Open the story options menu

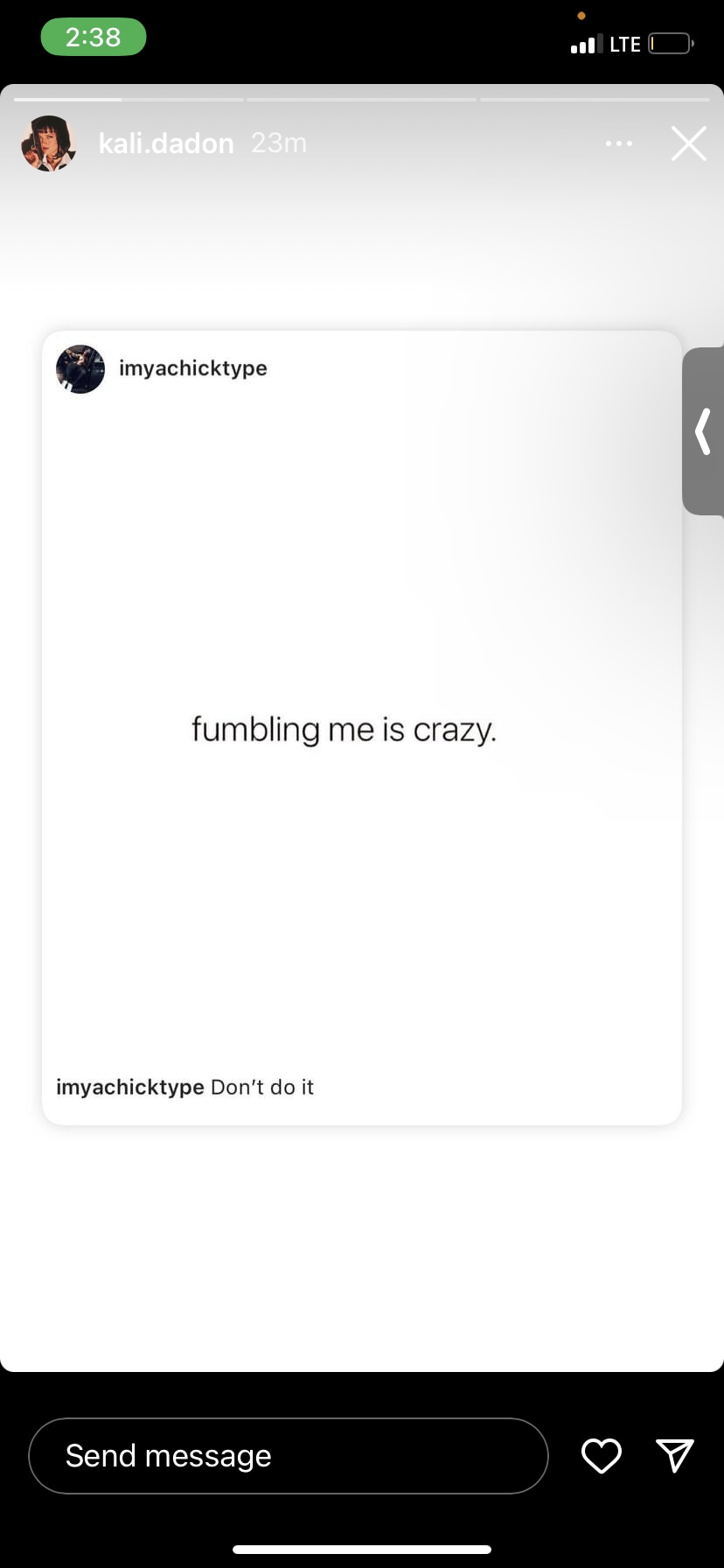click(618, 143)
